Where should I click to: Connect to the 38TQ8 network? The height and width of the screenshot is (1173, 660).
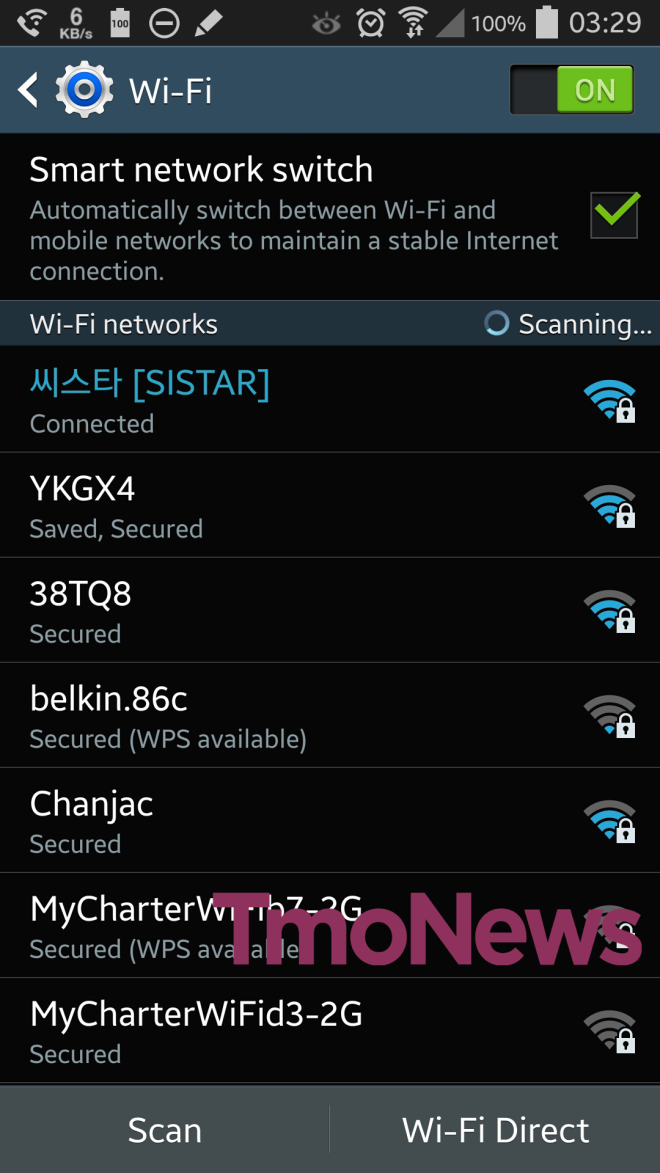[x=300, y=610]
